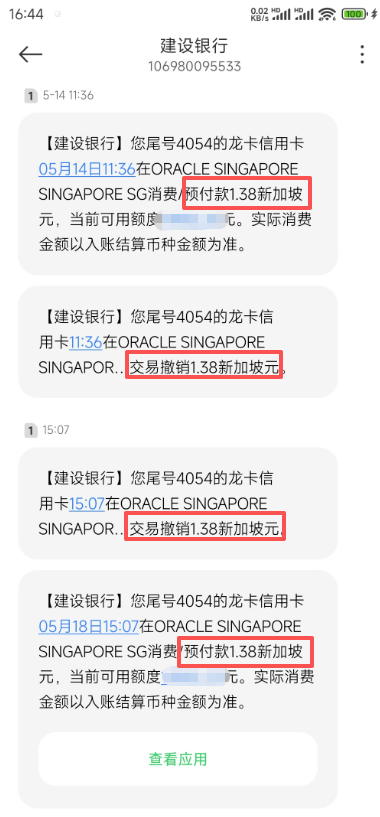
Task: Tap the 查看应用 button
Action: coord(178,759)
